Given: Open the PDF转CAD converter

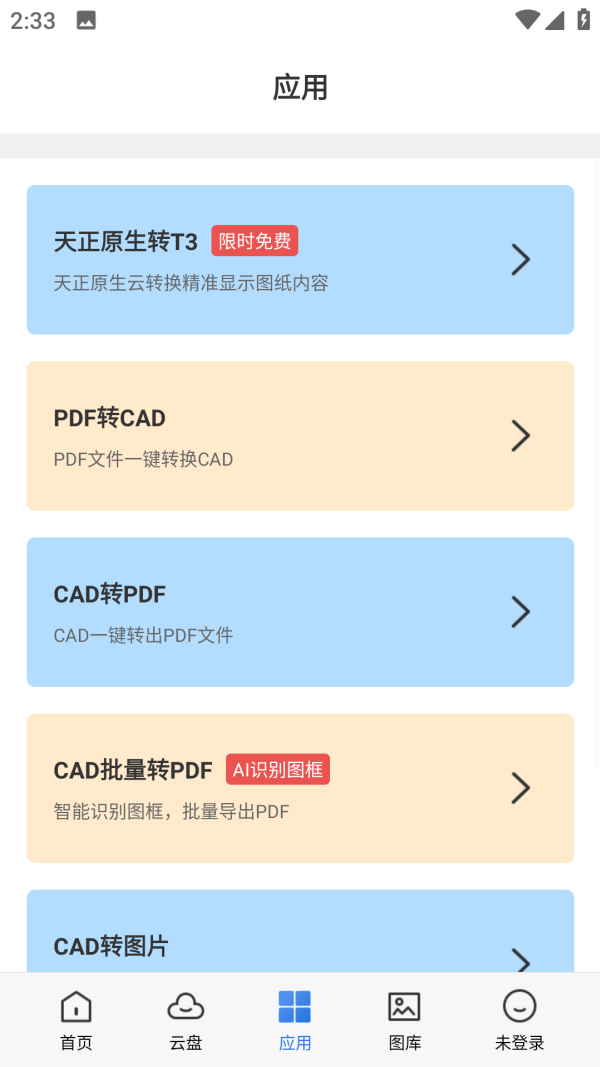Looking at the screenshot, I should (300, 436).
